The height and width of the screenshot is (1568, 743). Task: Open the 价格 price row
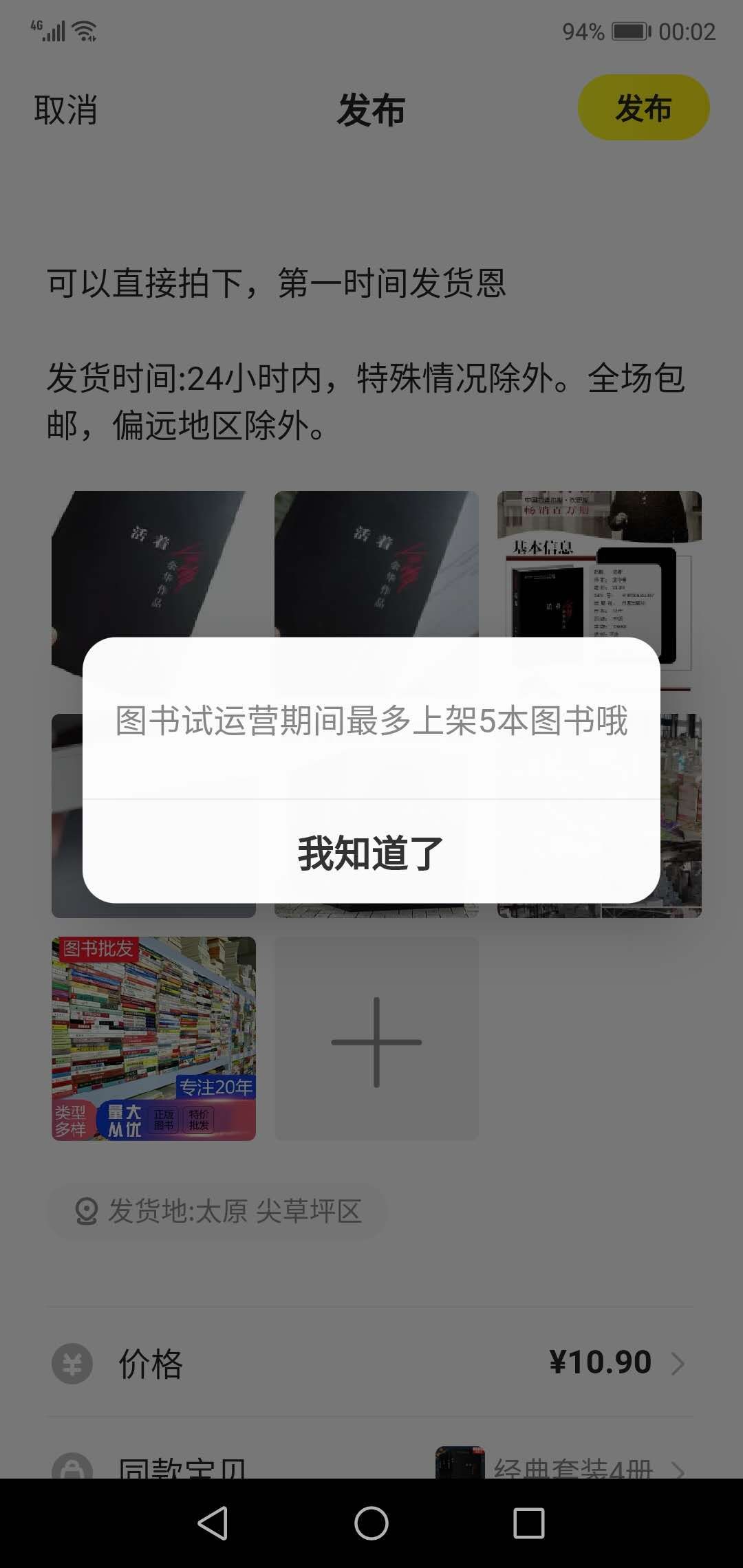371,1362
